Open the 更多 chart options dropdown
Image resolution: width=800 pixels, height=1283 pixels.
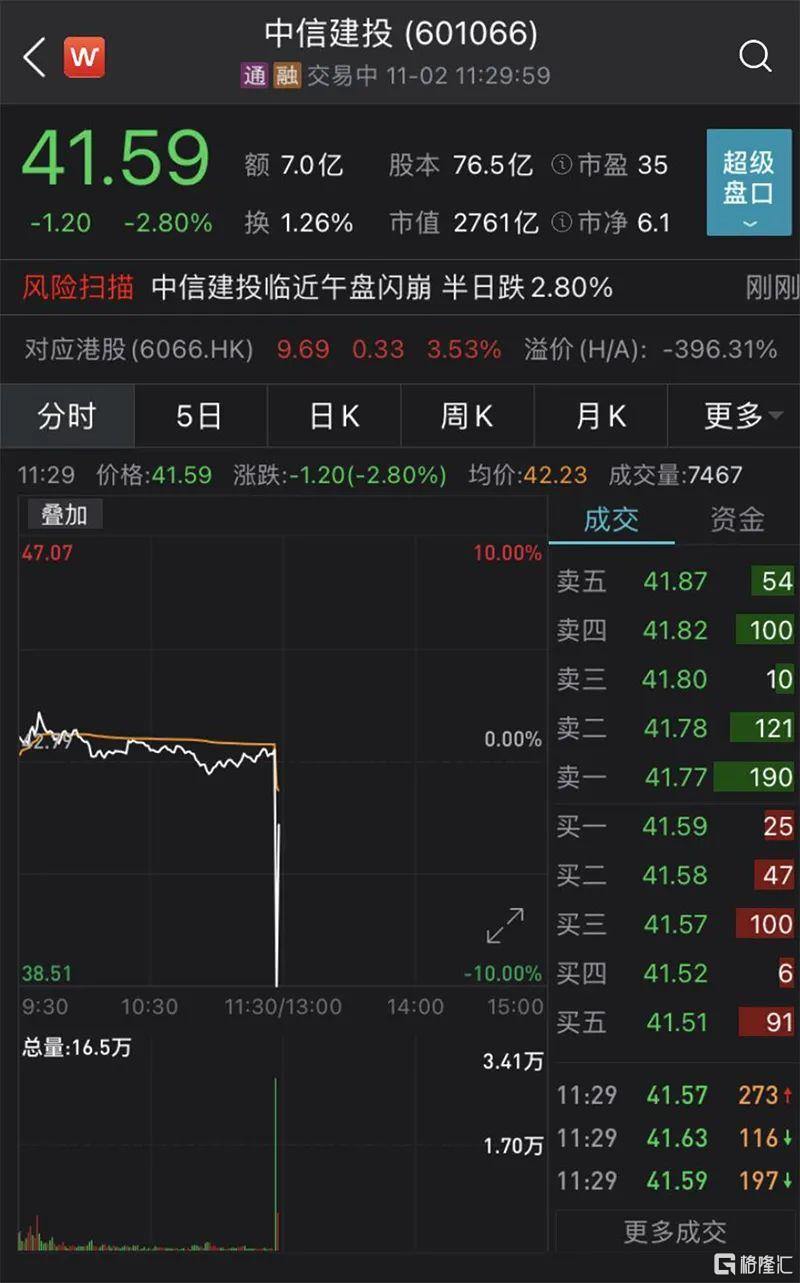point(734,416)
